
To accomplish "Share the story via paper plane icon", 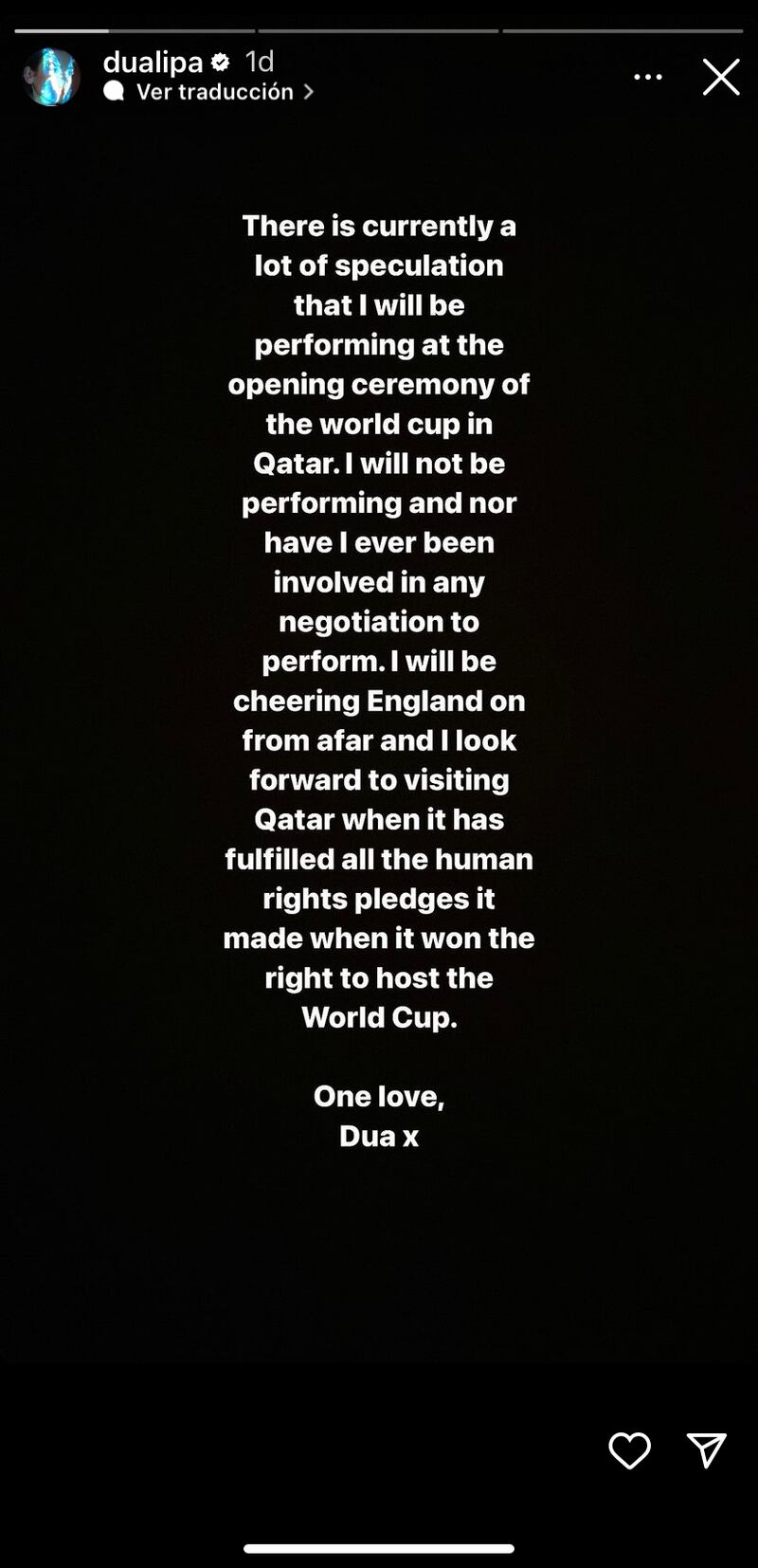I will click(x=706, y=1450).
